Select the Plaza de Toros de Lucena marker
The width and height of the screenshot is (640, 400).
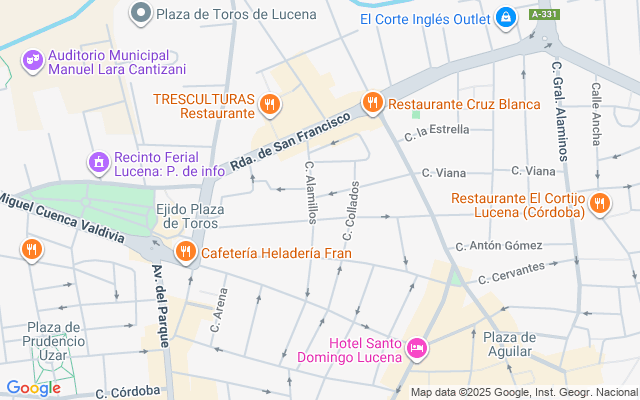tap(141, 14)
